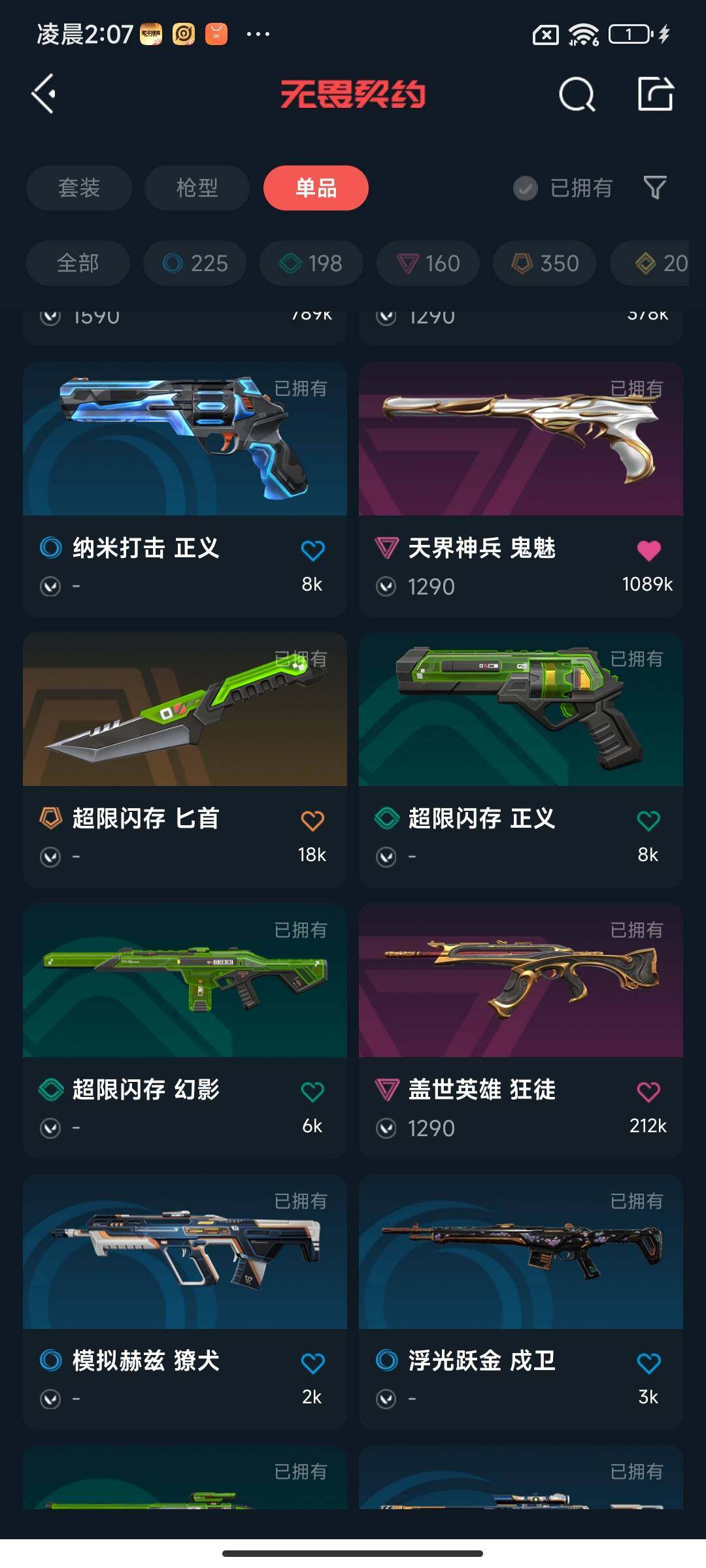
Task: Share this page via the share icon
Action: (656, 94)
